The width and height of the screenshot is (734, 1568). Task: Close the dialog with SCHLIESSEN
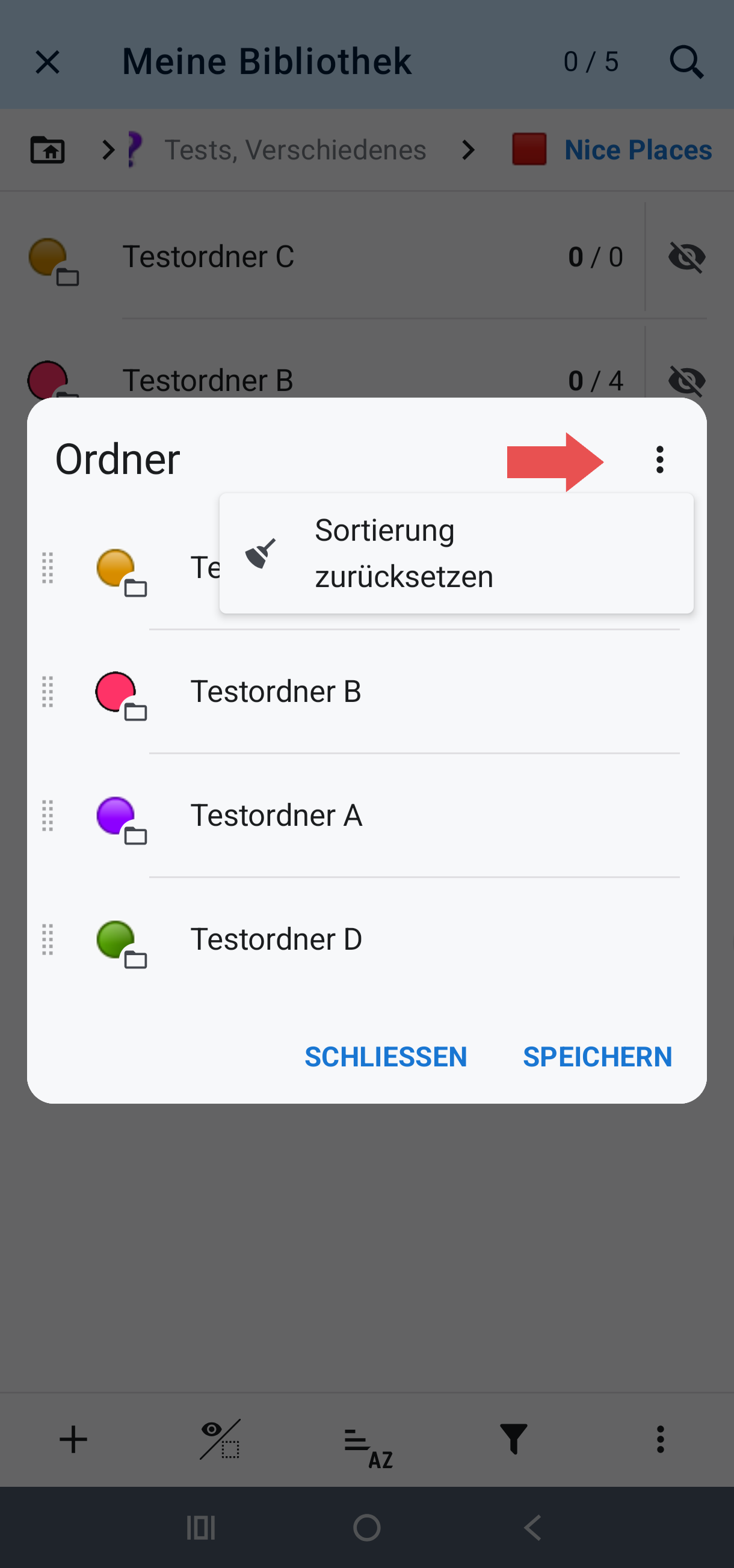tap(386, 1056)
